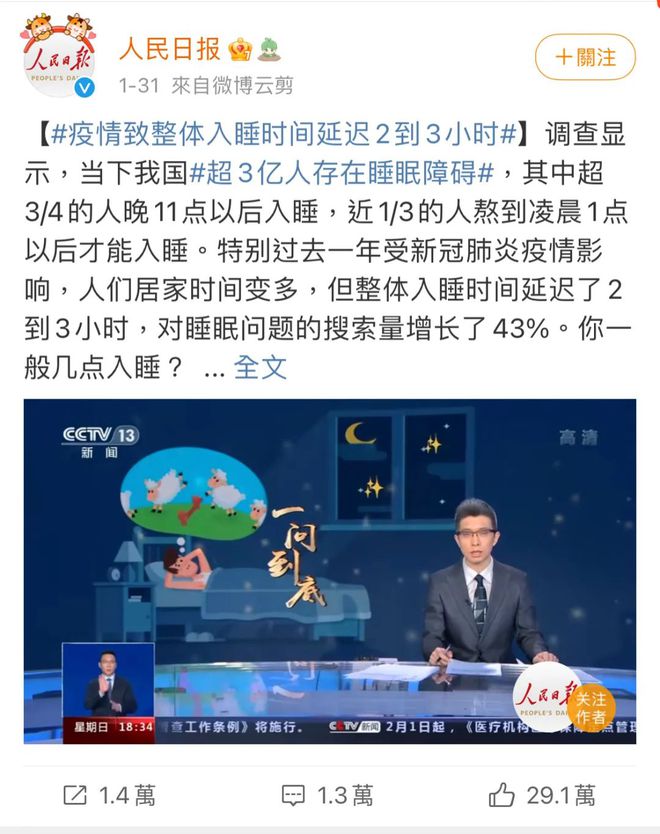Image resolution: width=660 pixels, height=834 pixels.
Task: Open comments on this post
Action: pos(328,796)
